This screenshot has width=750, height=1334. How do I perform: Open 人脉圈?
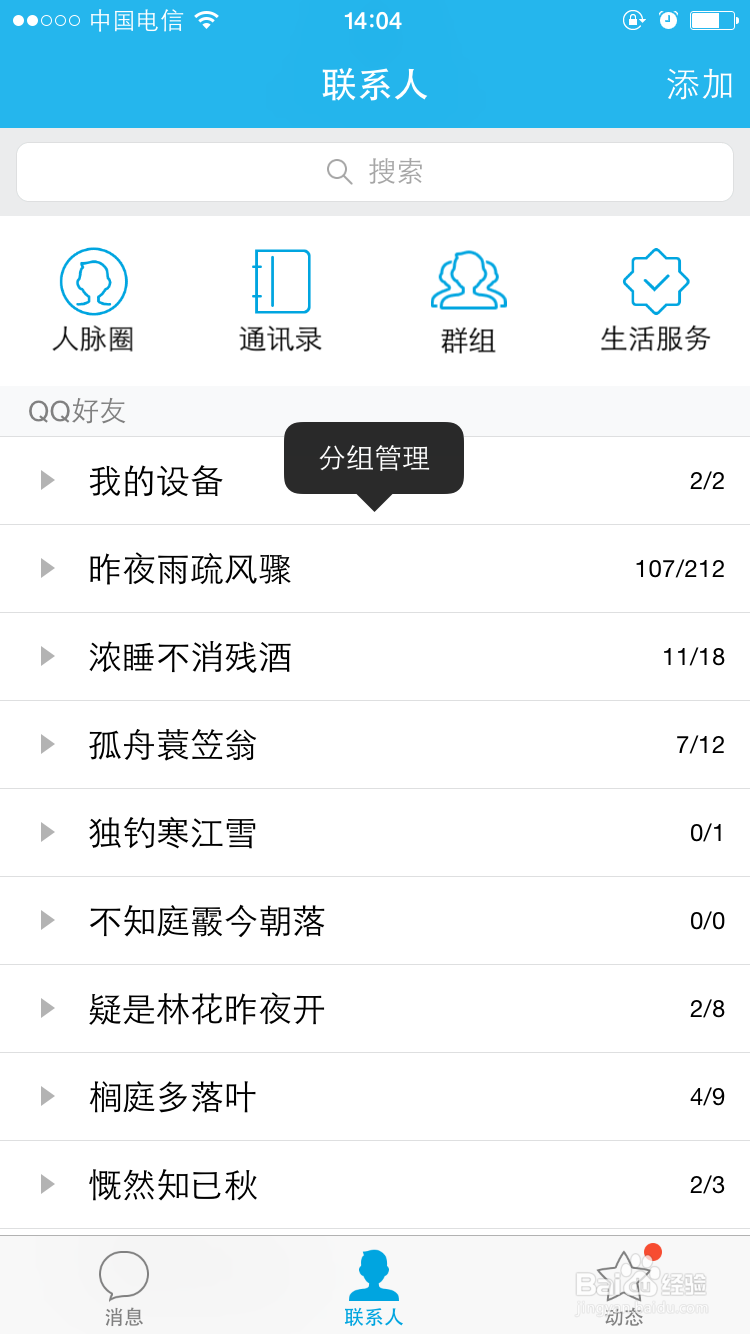point(93,300)
